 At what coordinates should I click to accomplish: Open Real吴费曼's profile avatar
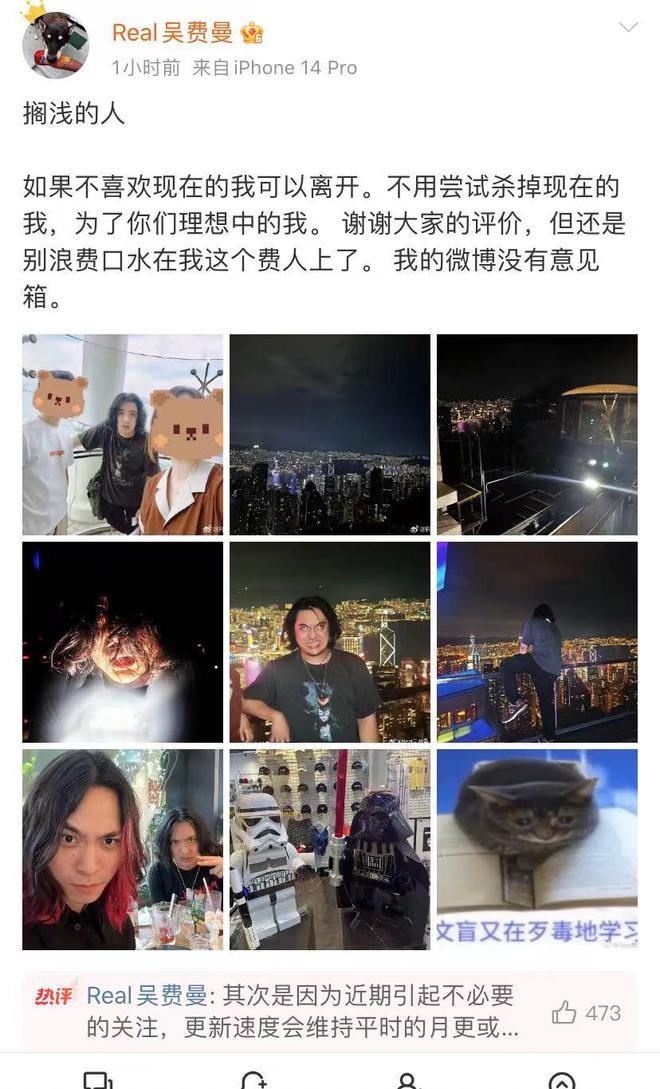click(55, 45)
